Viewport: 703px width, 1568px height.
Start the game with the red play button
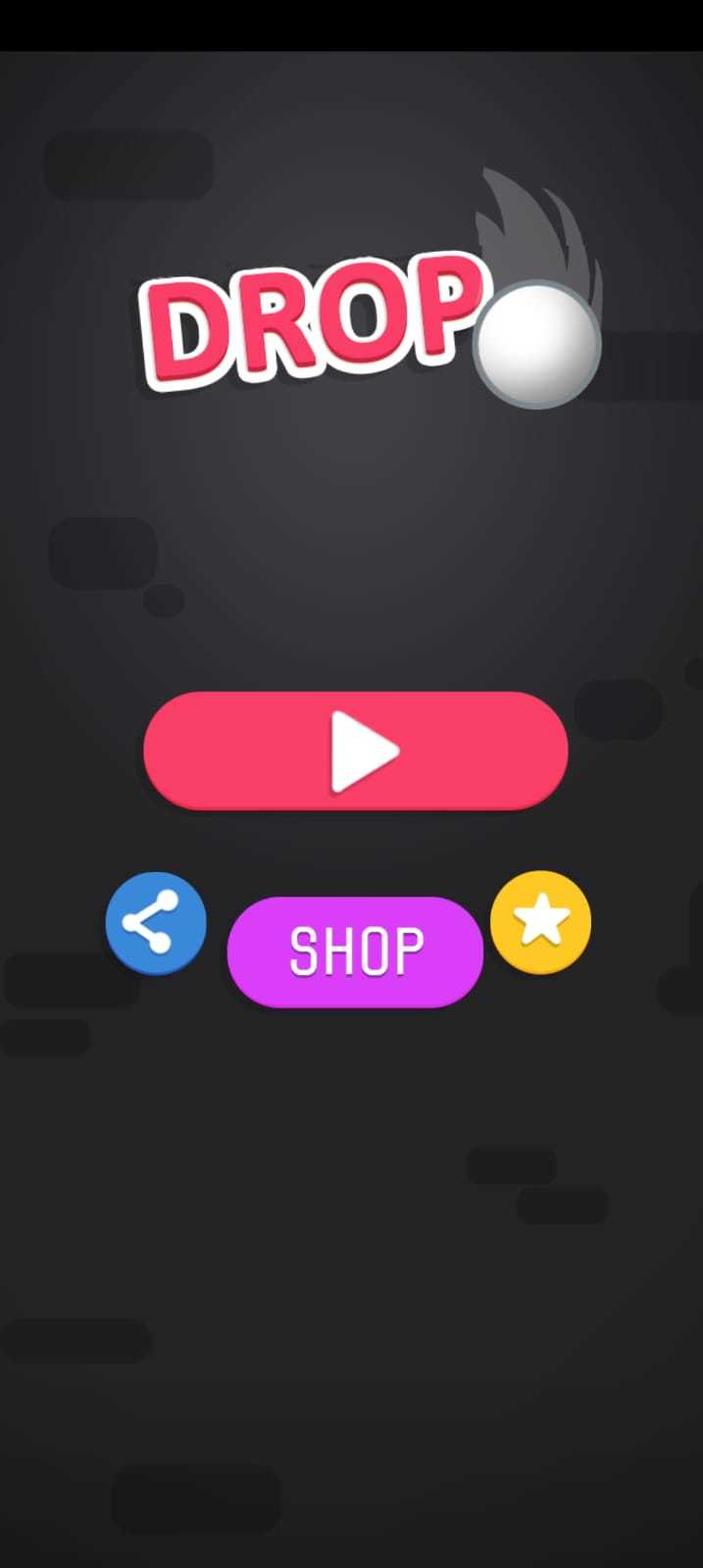(x=355, y=751)
